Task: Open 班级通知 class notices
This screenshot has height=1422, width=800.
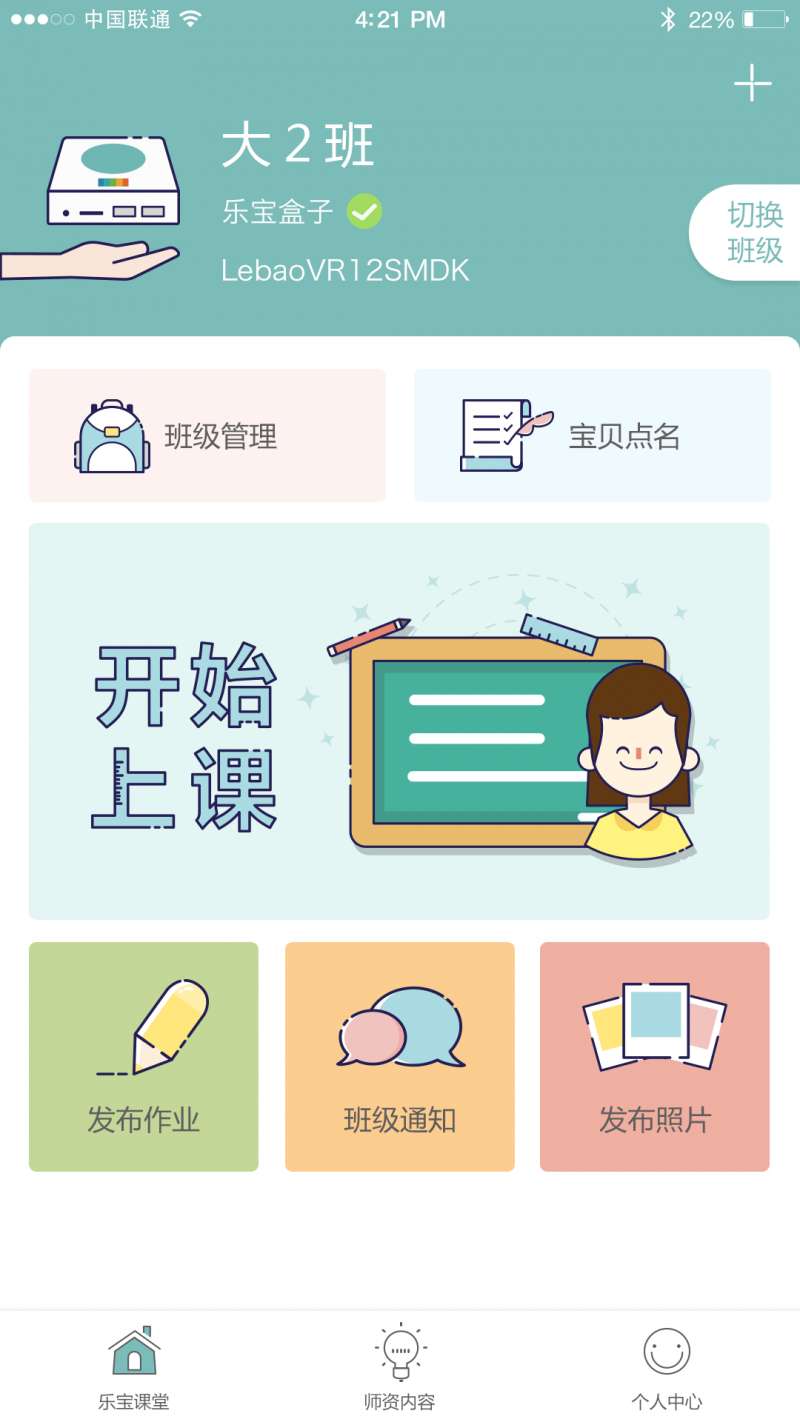Action: 399,1057
